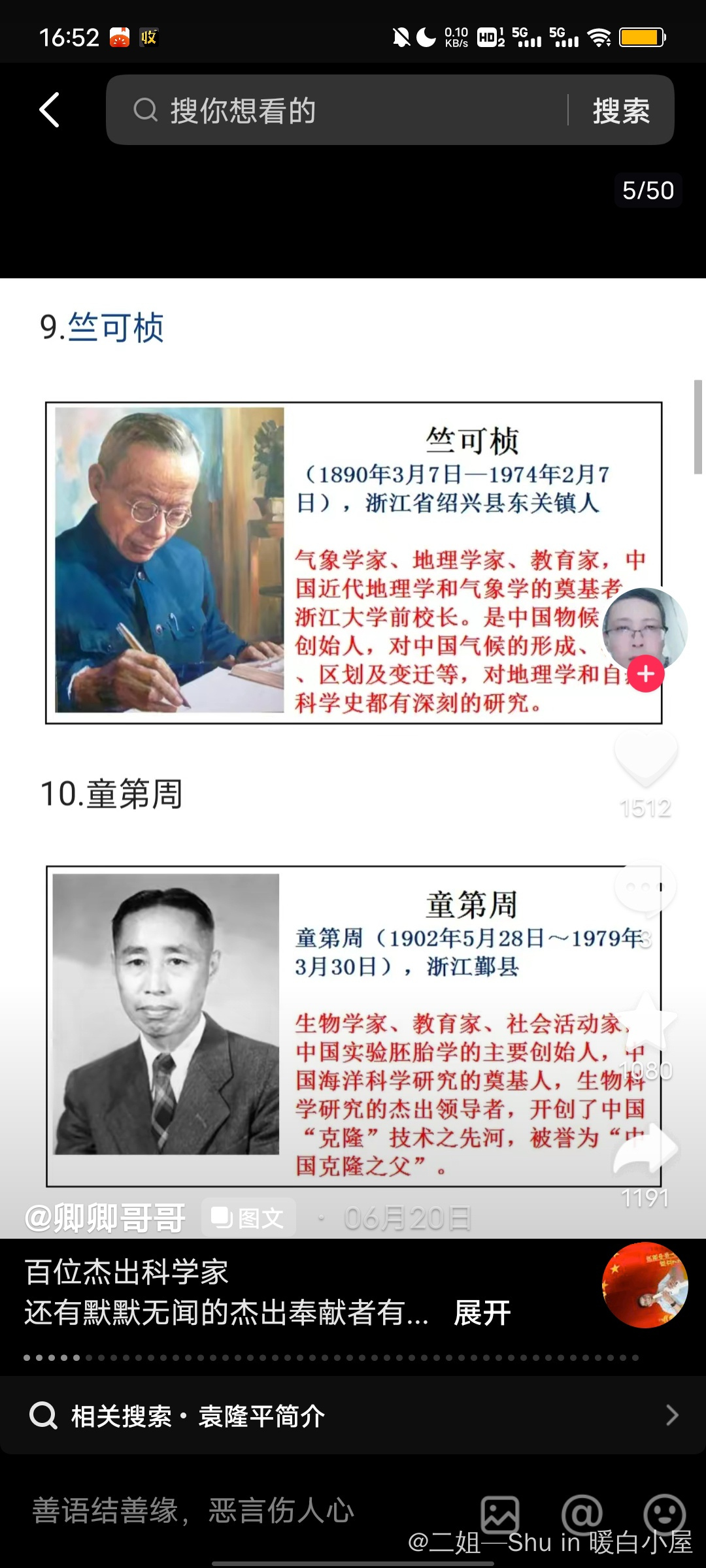Open @卿卿哥哥's profile
The image size is (706, 1568).
coord(105,1218)
